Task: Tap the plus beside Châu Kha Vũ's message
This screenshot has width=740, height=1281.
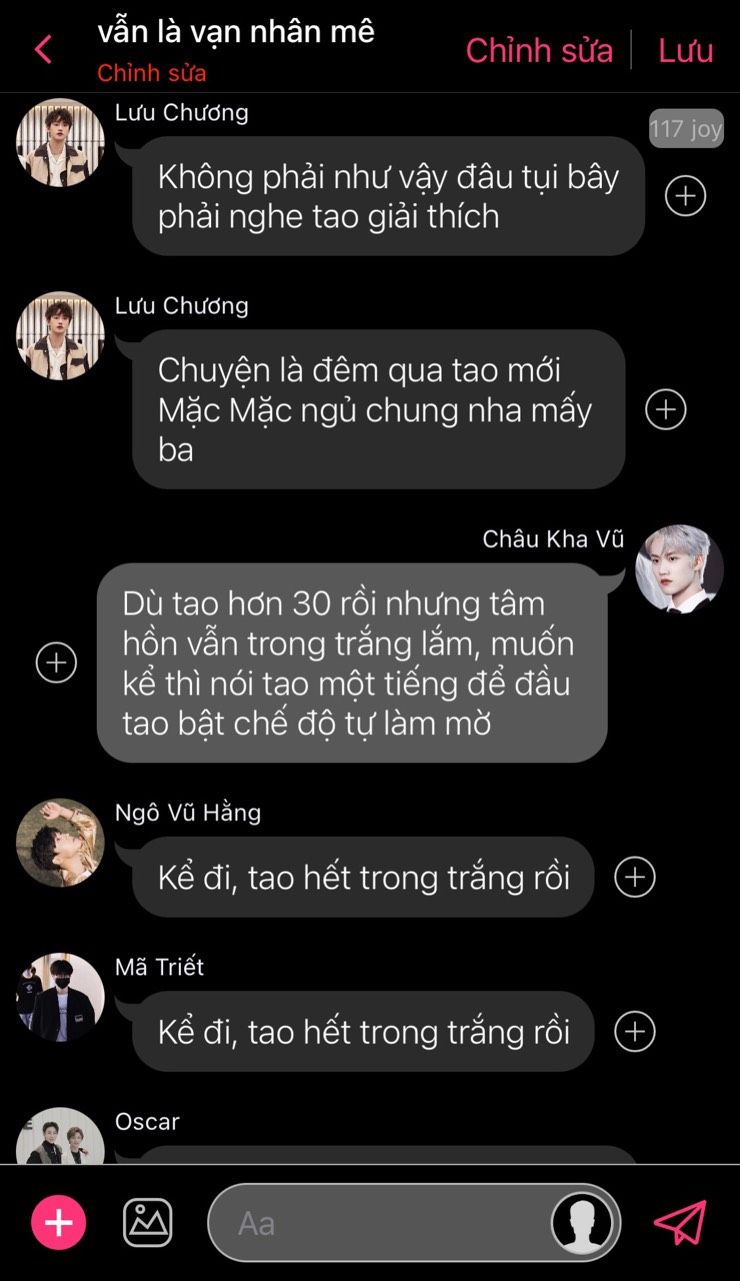Action: (56, 662)
